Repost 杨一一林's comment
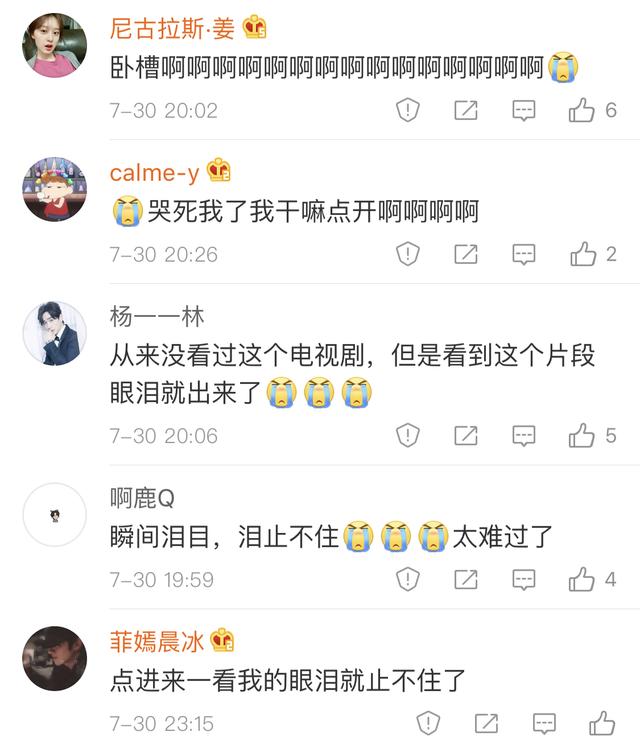 point(466,435)
